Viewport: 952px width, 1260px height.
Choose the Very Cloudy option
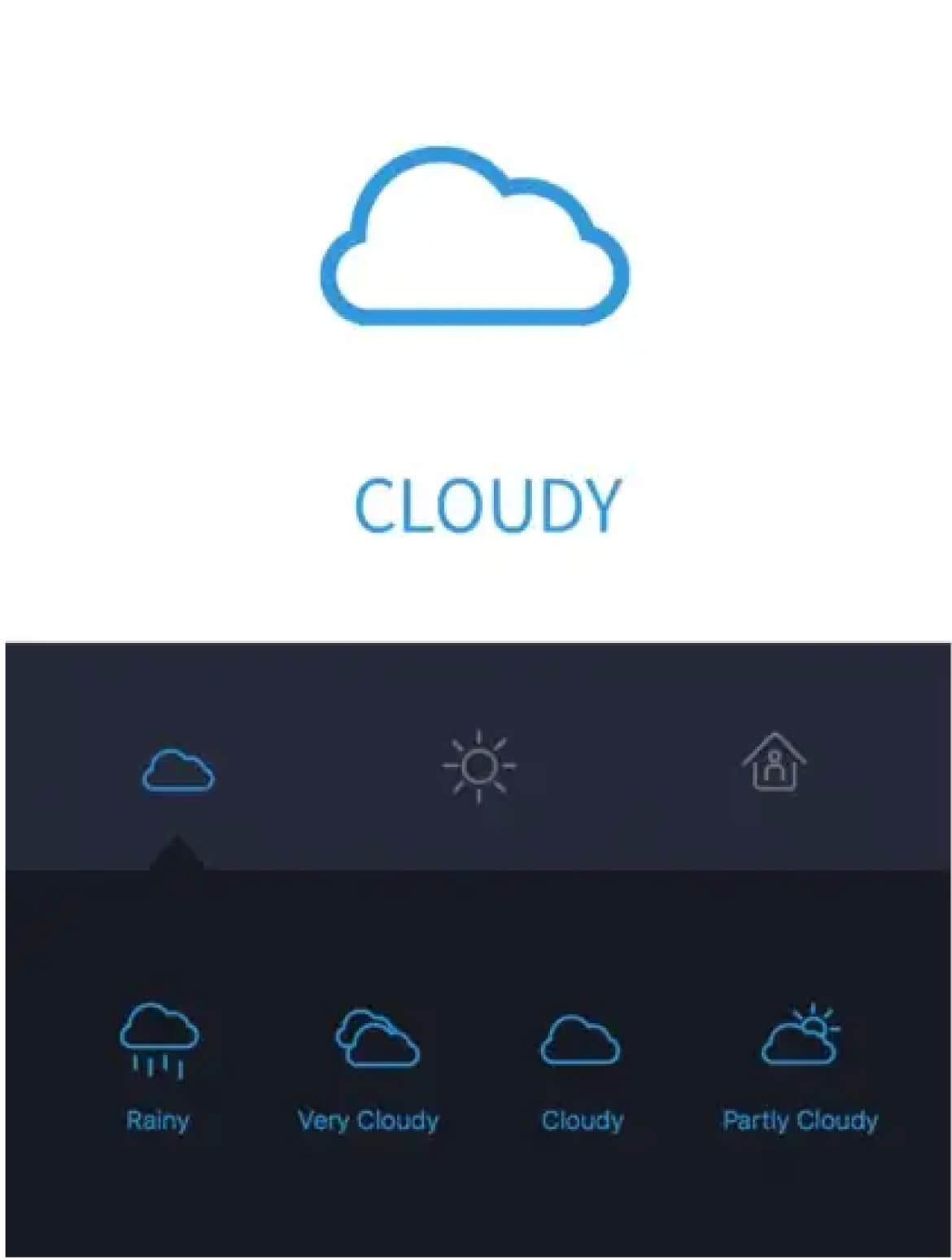[x=370, y=1068]
